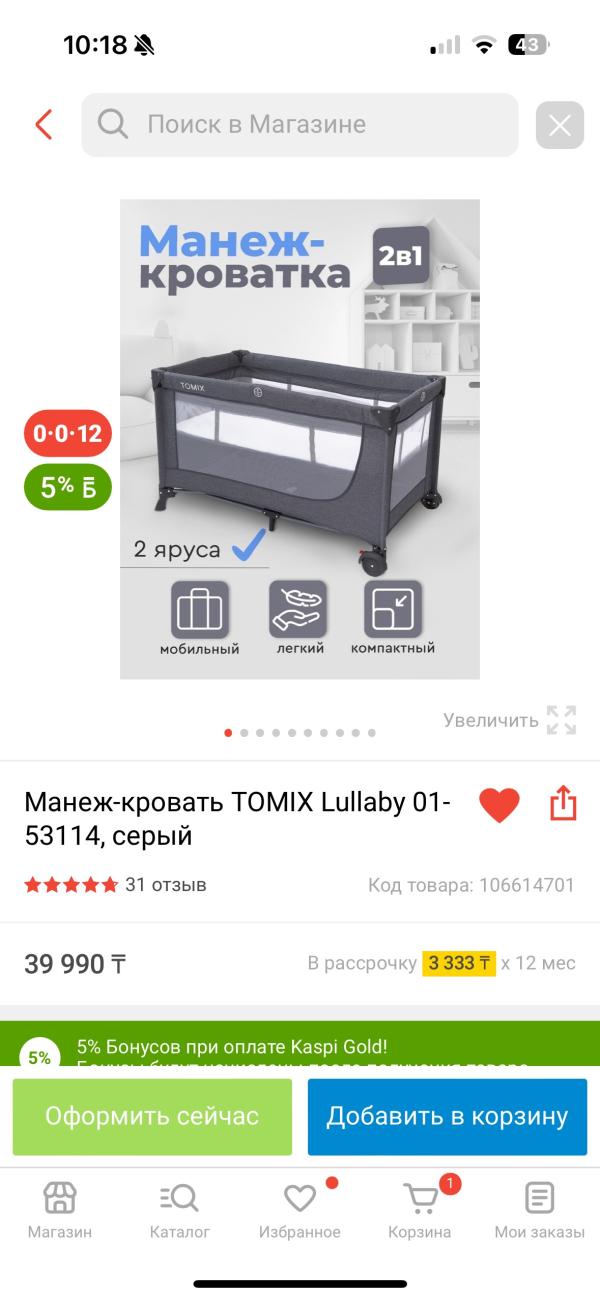The image size is (600, 1300).
Task: Select the image carousel page dots
Action: coord(300,733)
